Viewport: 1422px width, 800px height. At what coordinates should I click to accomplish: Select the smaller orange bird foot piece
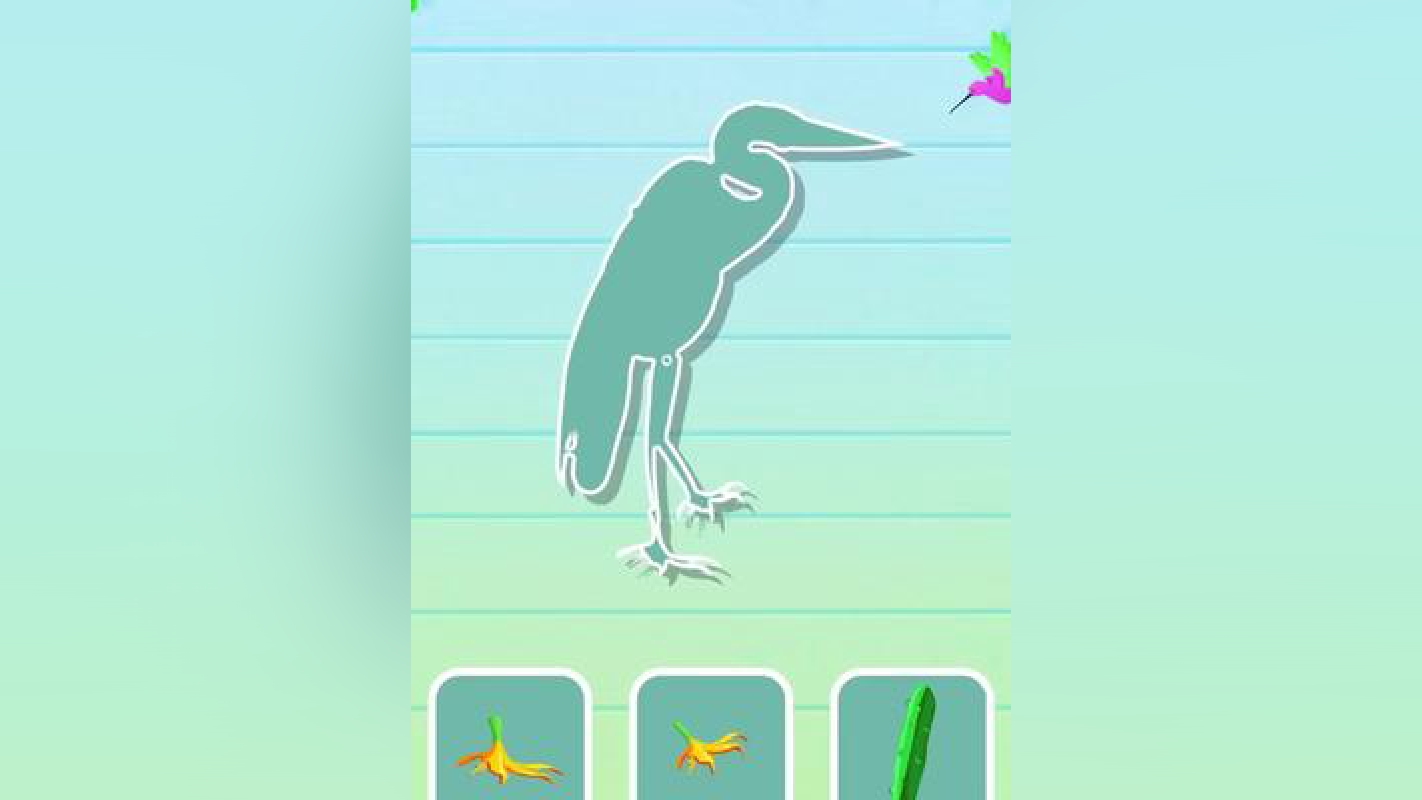point(710,748)
